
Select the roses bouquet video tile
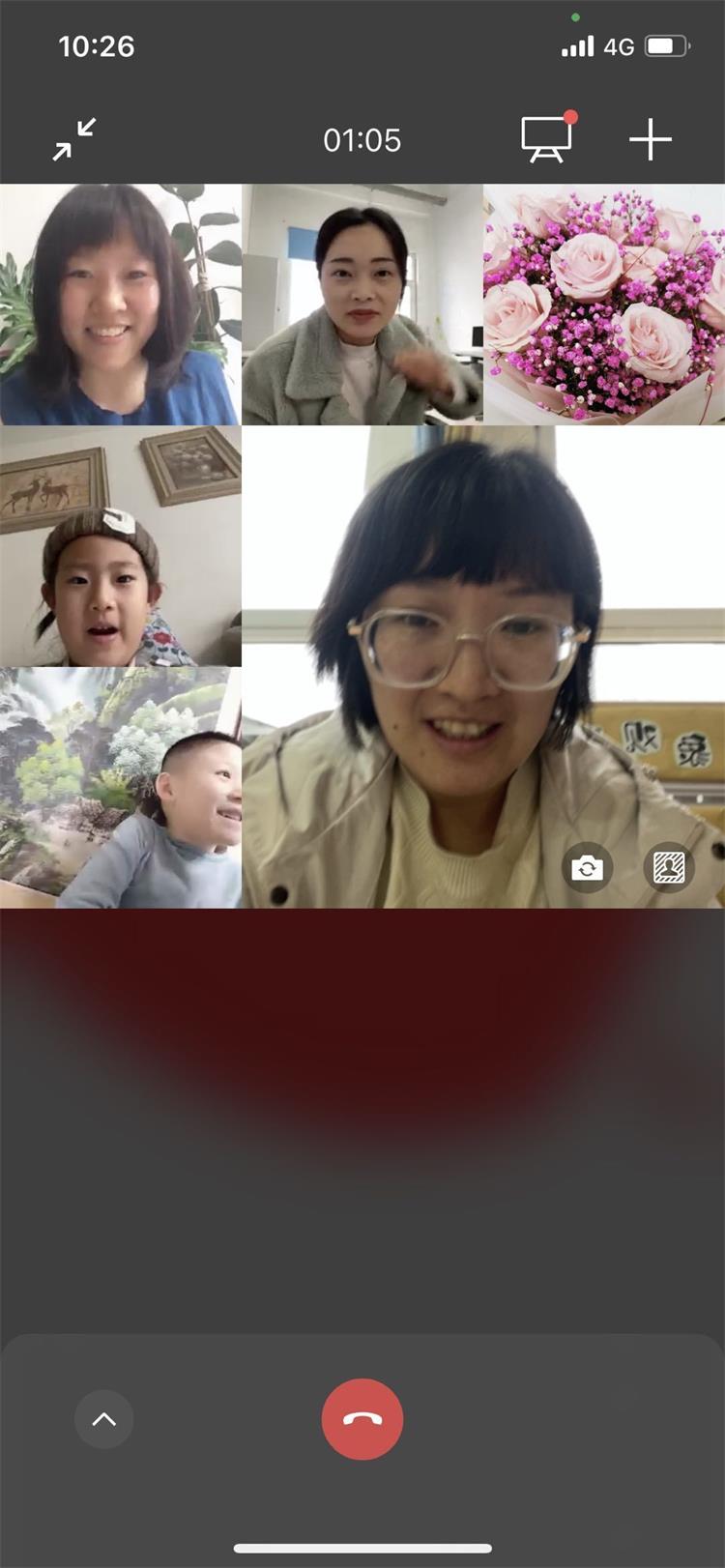[x=604, y=305]
